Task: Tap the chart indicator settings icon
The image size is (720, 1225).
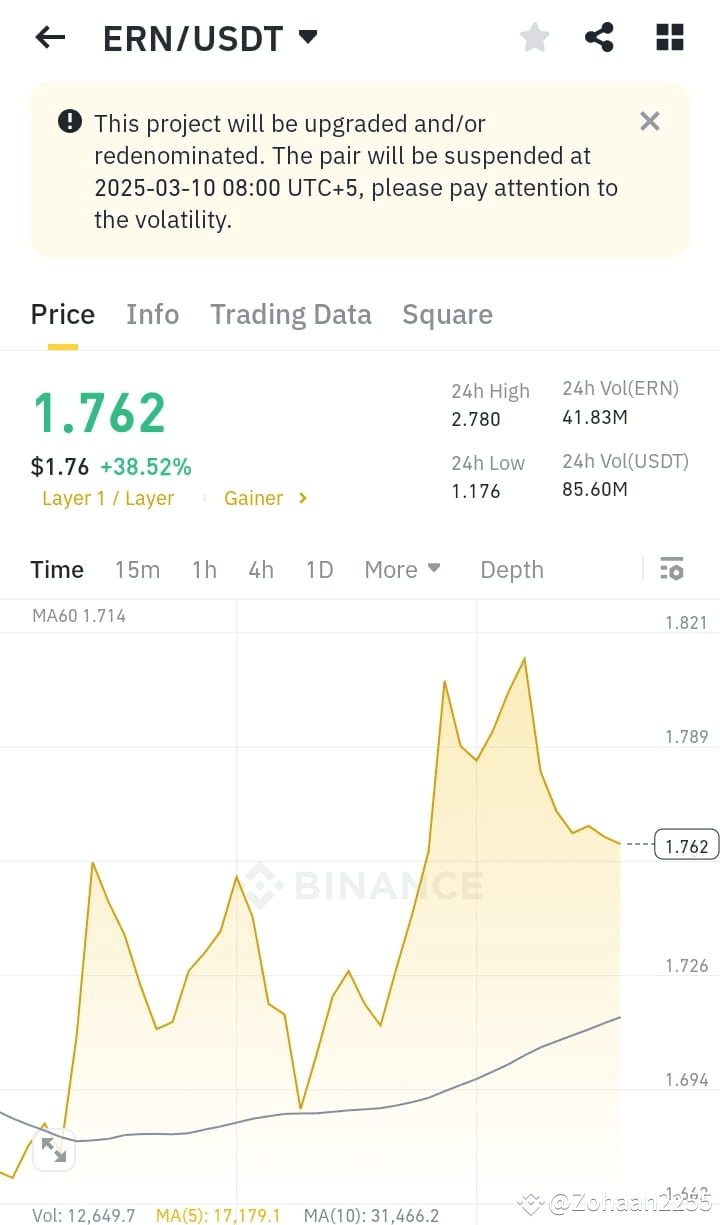Action: [x=671, y=568]
